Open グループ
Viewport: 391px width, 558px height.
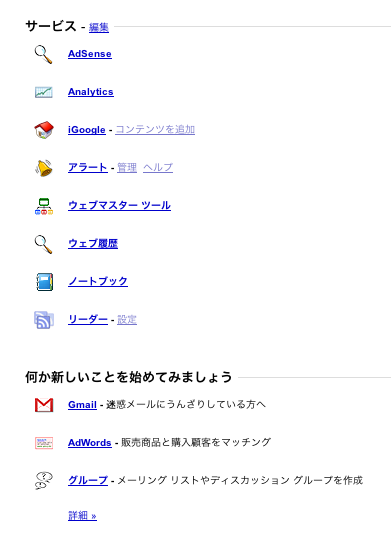(88, 480)
